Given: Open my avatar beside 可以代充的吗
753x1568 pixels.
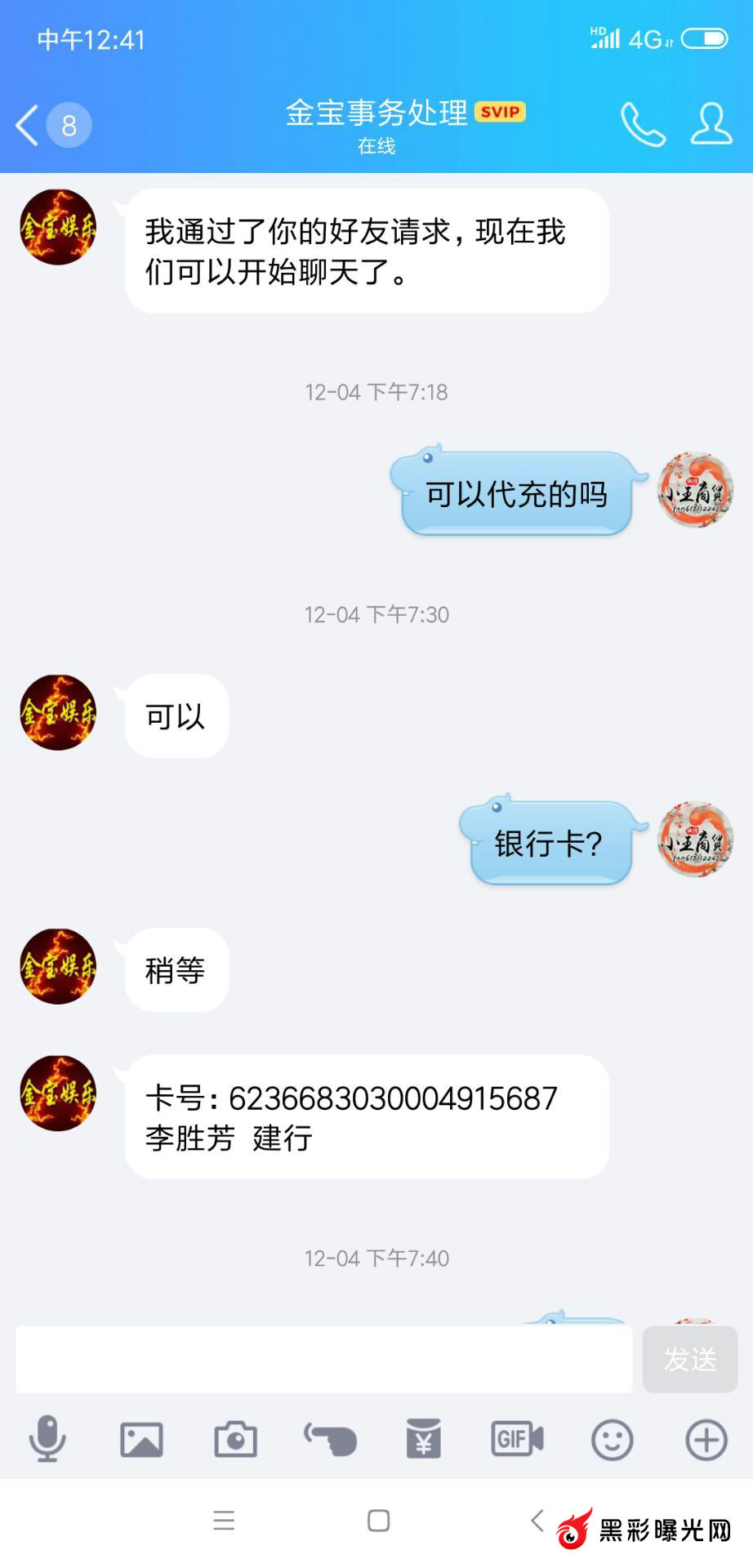Looking at the screenshot, I should click(695, 490).
